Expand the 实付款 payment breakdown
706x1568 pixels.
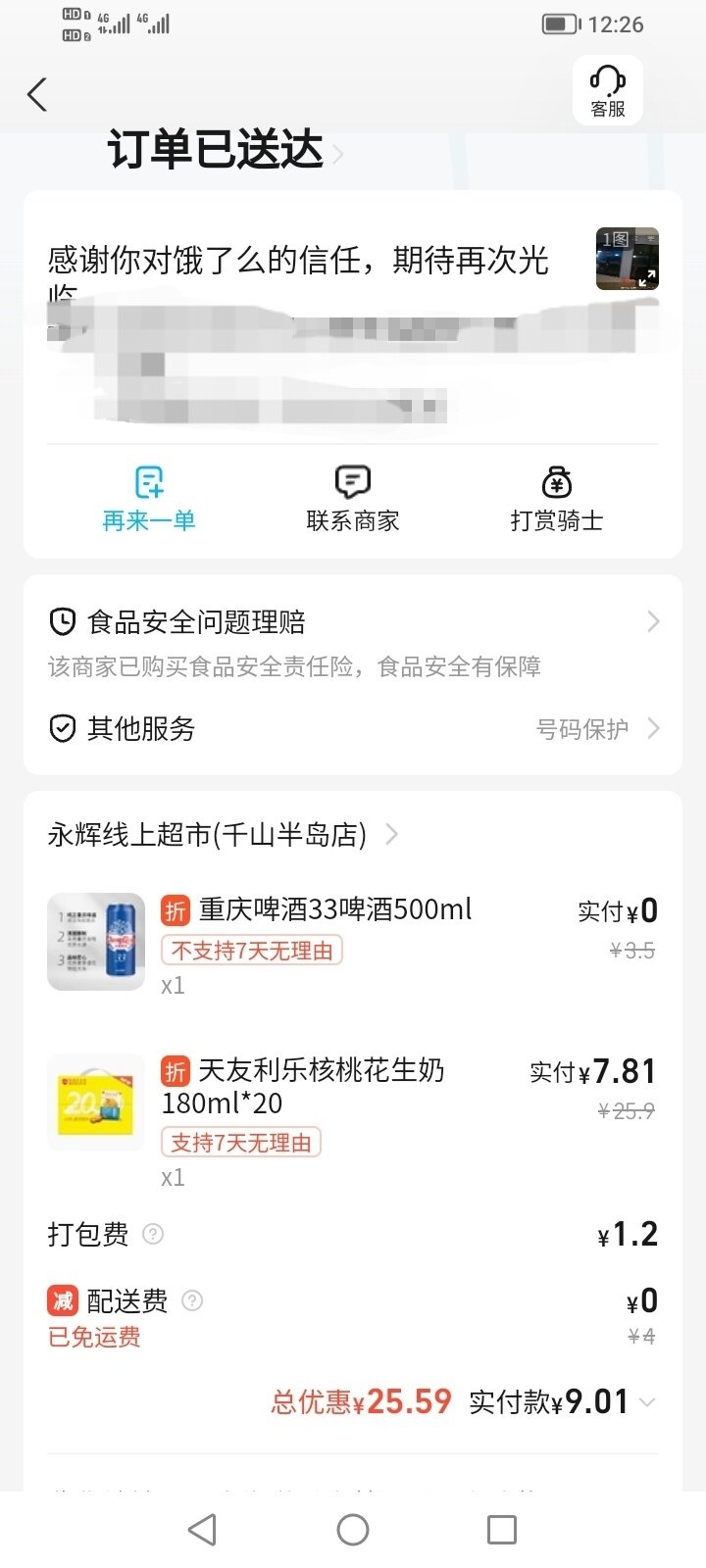pyautogui.click(x=647, y=1402)
